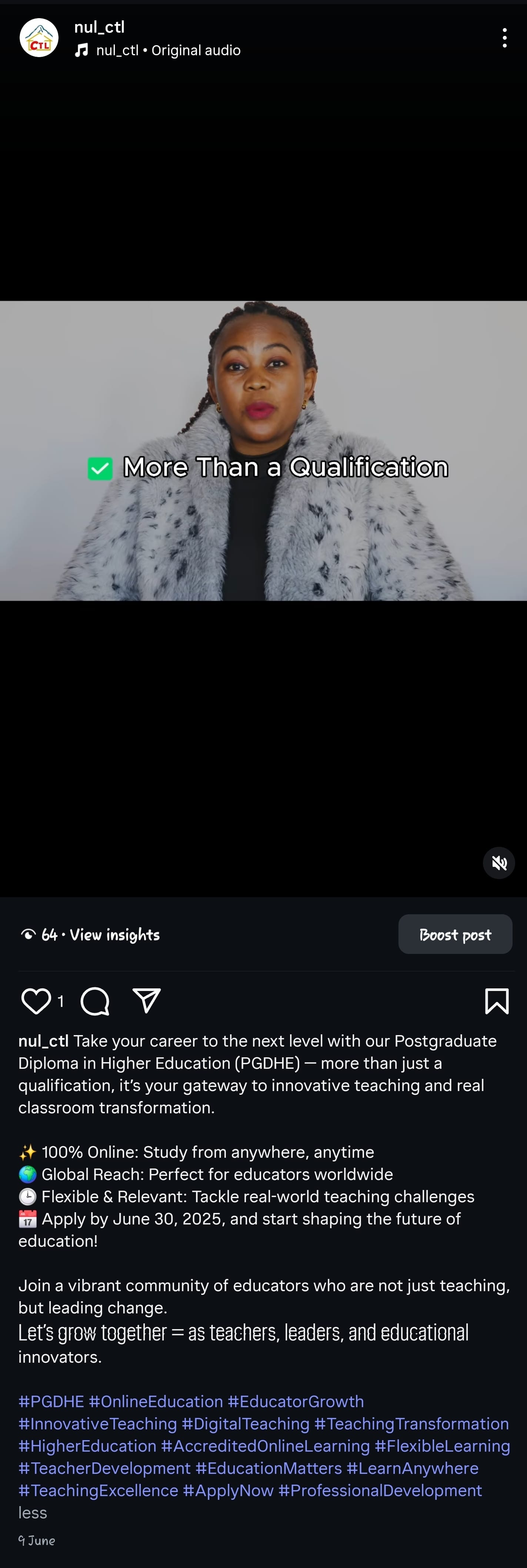The image size is (527, 1568).
Task: Open the nul_ctl Original audio link
Action: 167,50
